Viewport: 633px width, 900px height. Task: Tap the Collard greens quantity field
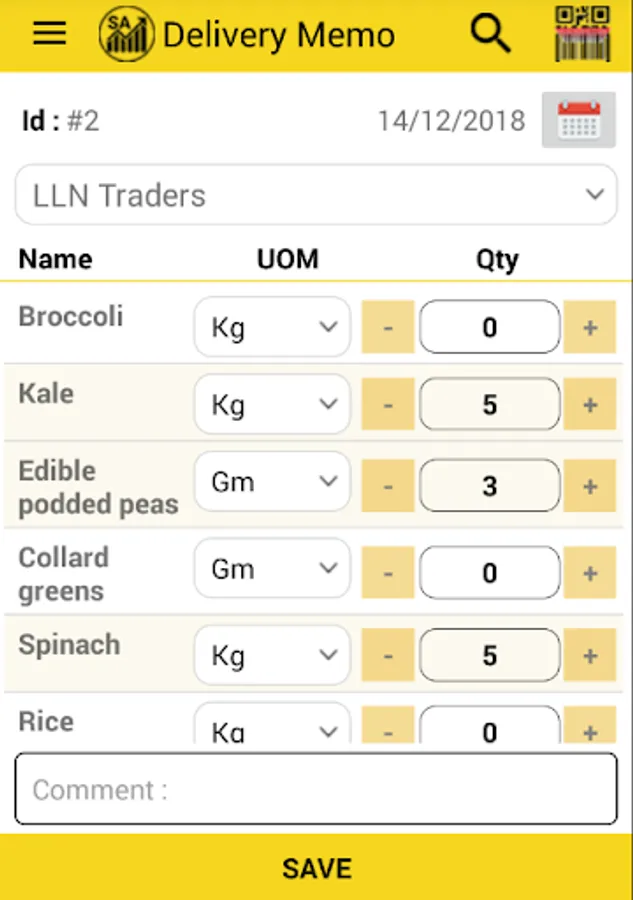(x=489, y=573)
